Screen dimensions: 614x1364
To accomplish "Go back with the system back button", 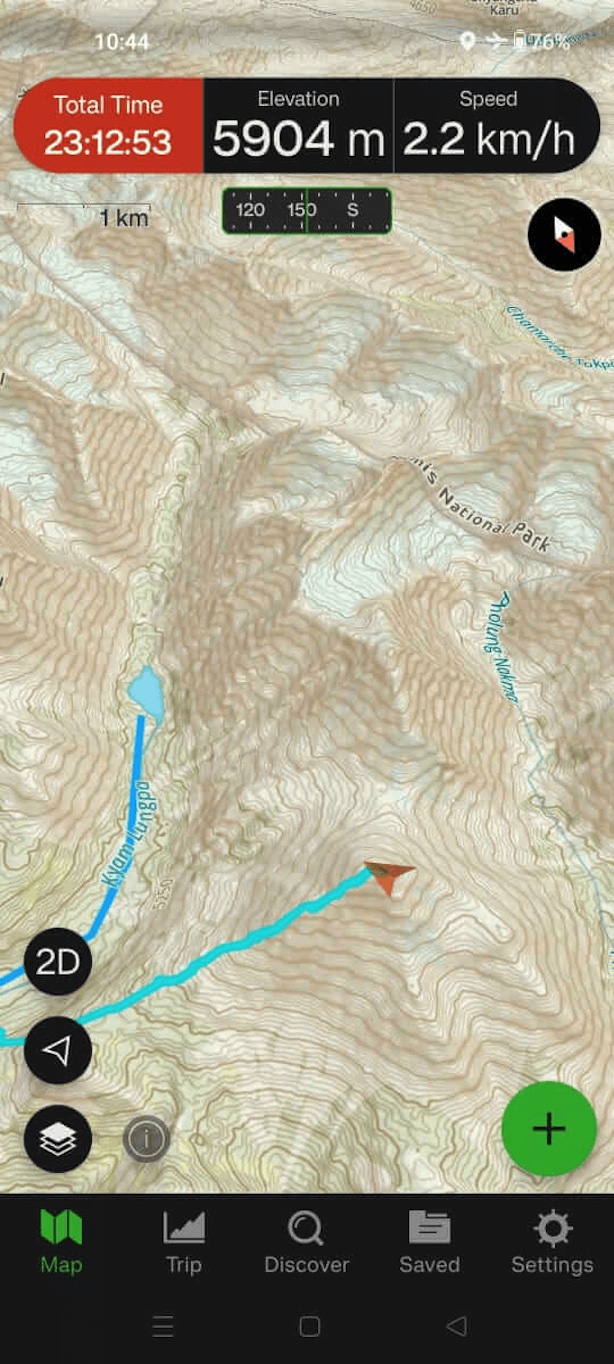I will pos(456,1326).
